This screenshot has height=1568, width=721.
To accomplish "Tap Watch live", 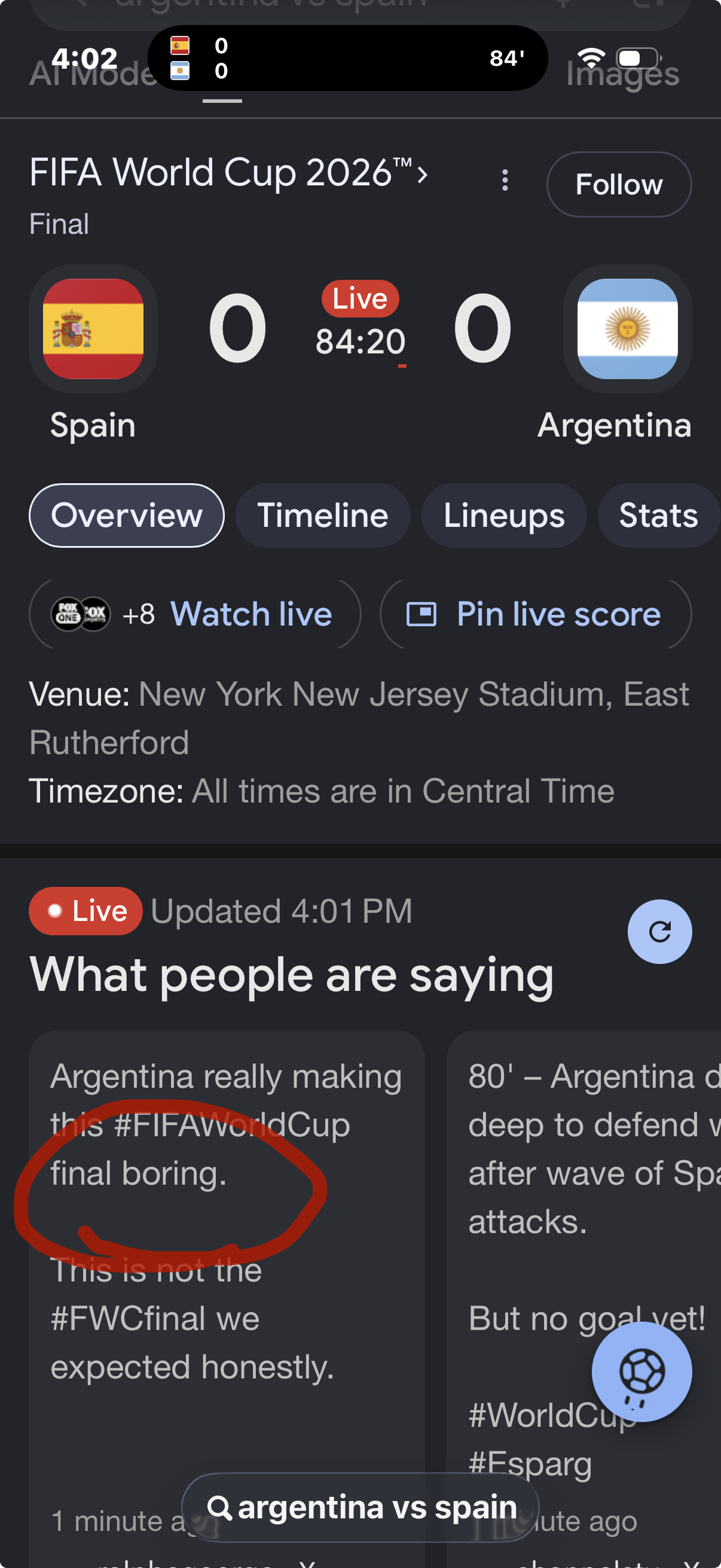I will [x=195, y=614].
